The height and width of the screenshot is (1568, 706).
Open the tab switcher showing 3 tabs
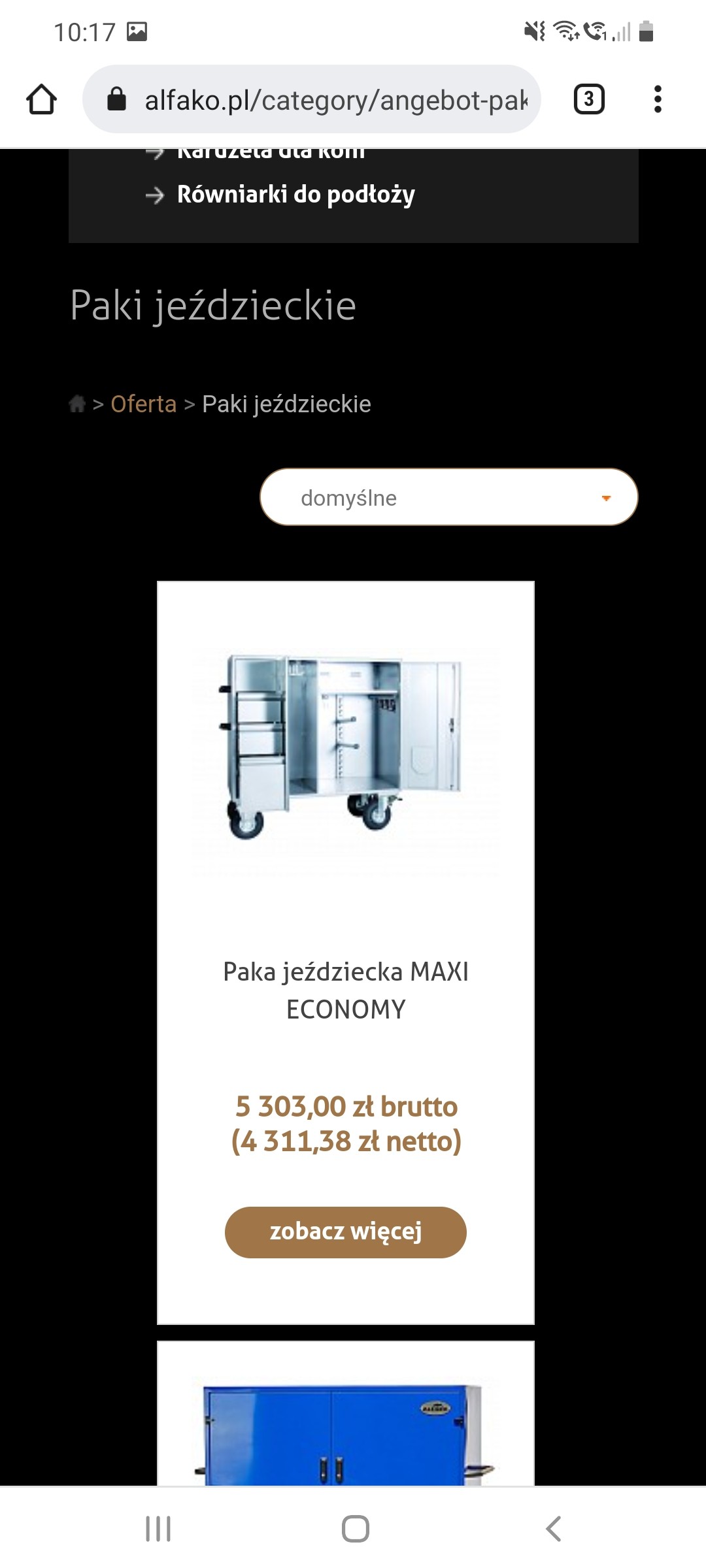pos(588,100)
